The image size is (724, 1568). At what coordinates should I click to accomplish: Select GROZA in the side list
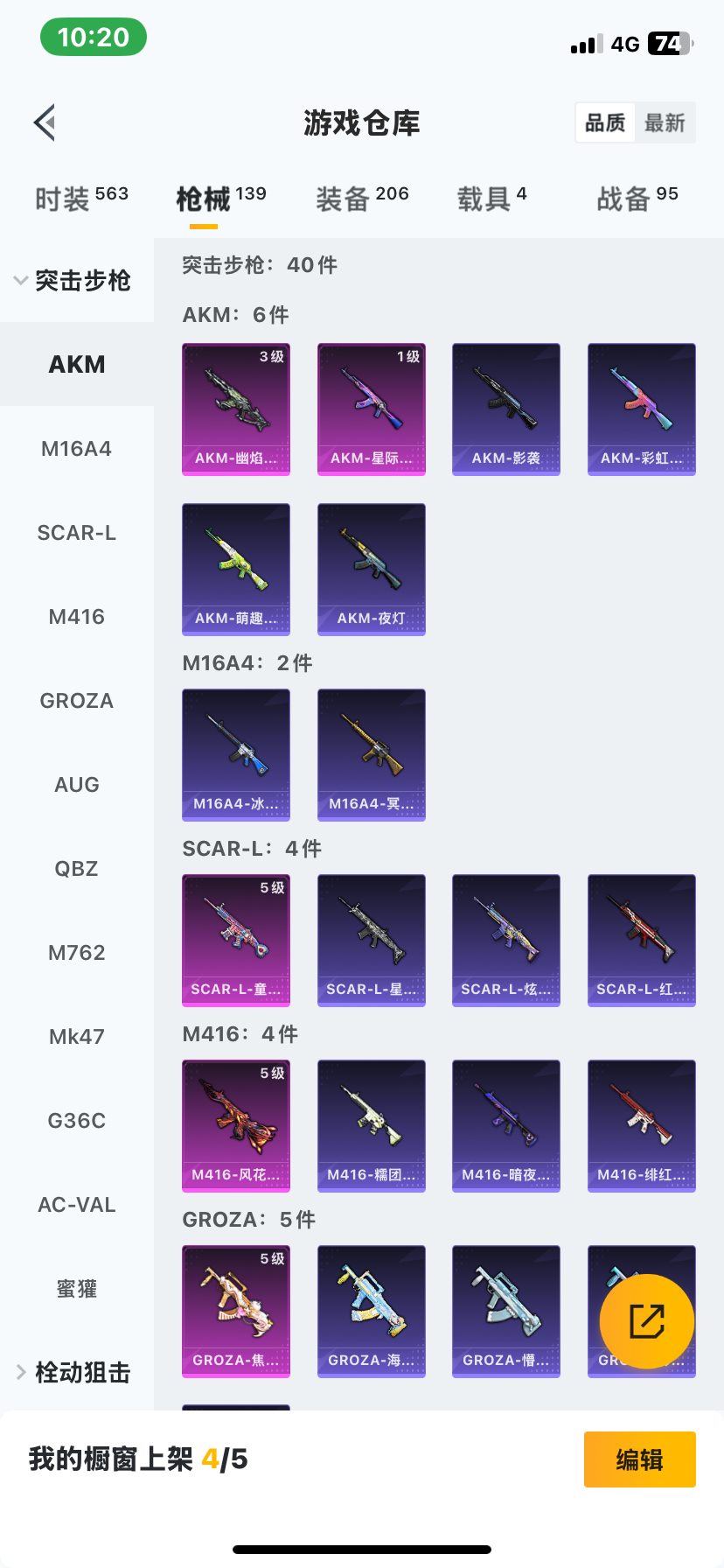[77, 701]
